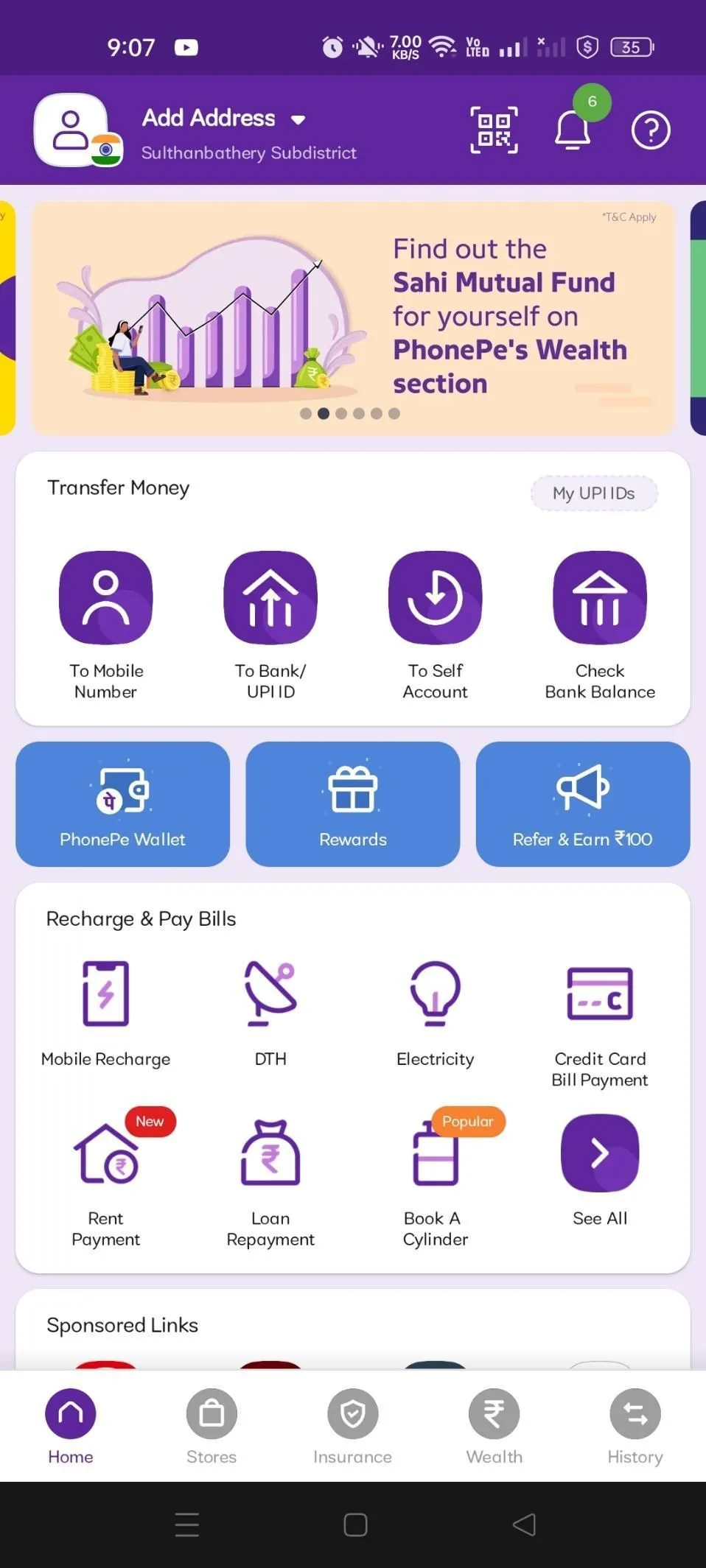Open the Rewards tile
The image size is (706, 1568).
(x=352, y=804)
